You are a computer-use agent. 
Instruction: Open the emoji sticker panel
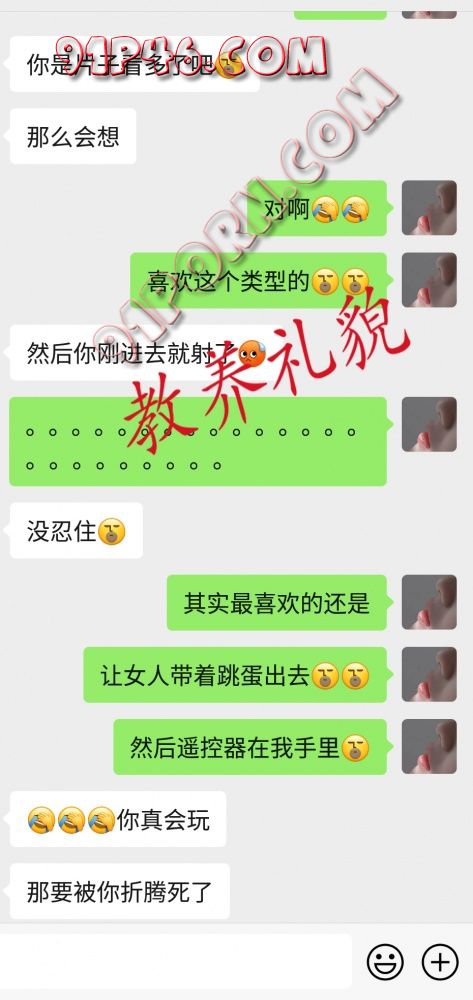pos(386,962)
